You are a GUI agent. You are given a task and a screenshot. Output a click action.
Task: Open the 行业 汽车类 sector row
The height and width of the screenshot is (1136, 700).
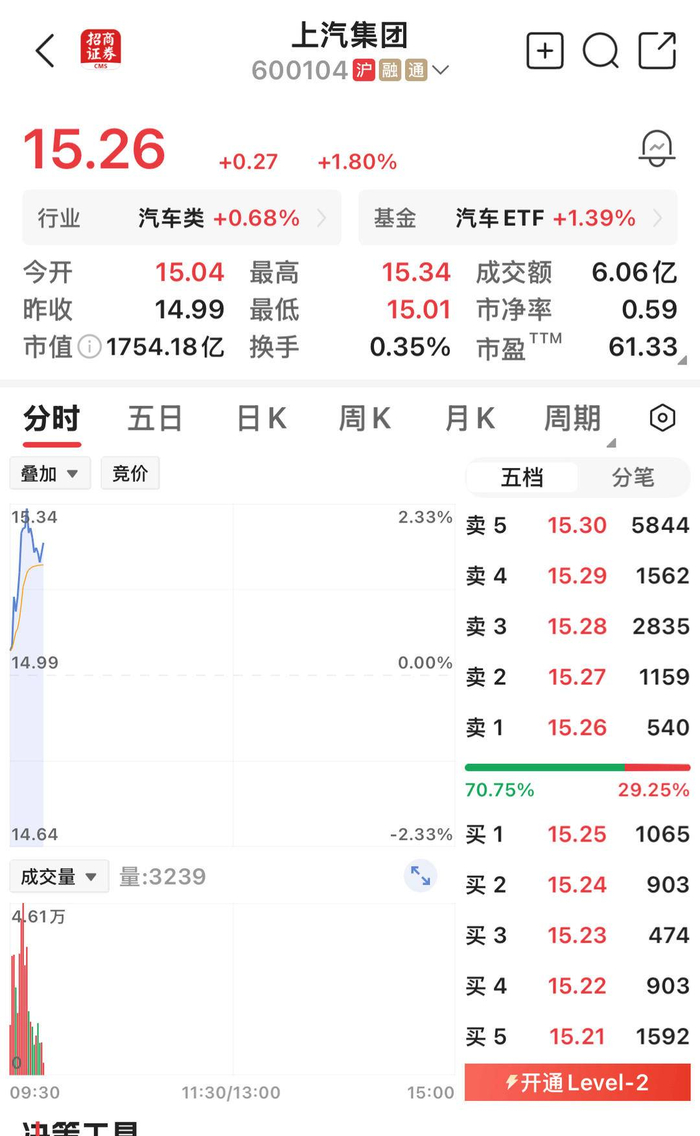182,218
